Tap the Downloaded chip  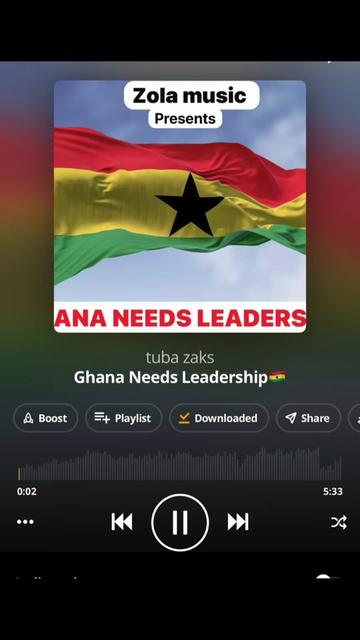pyautogui.click(x=219, y=418)
